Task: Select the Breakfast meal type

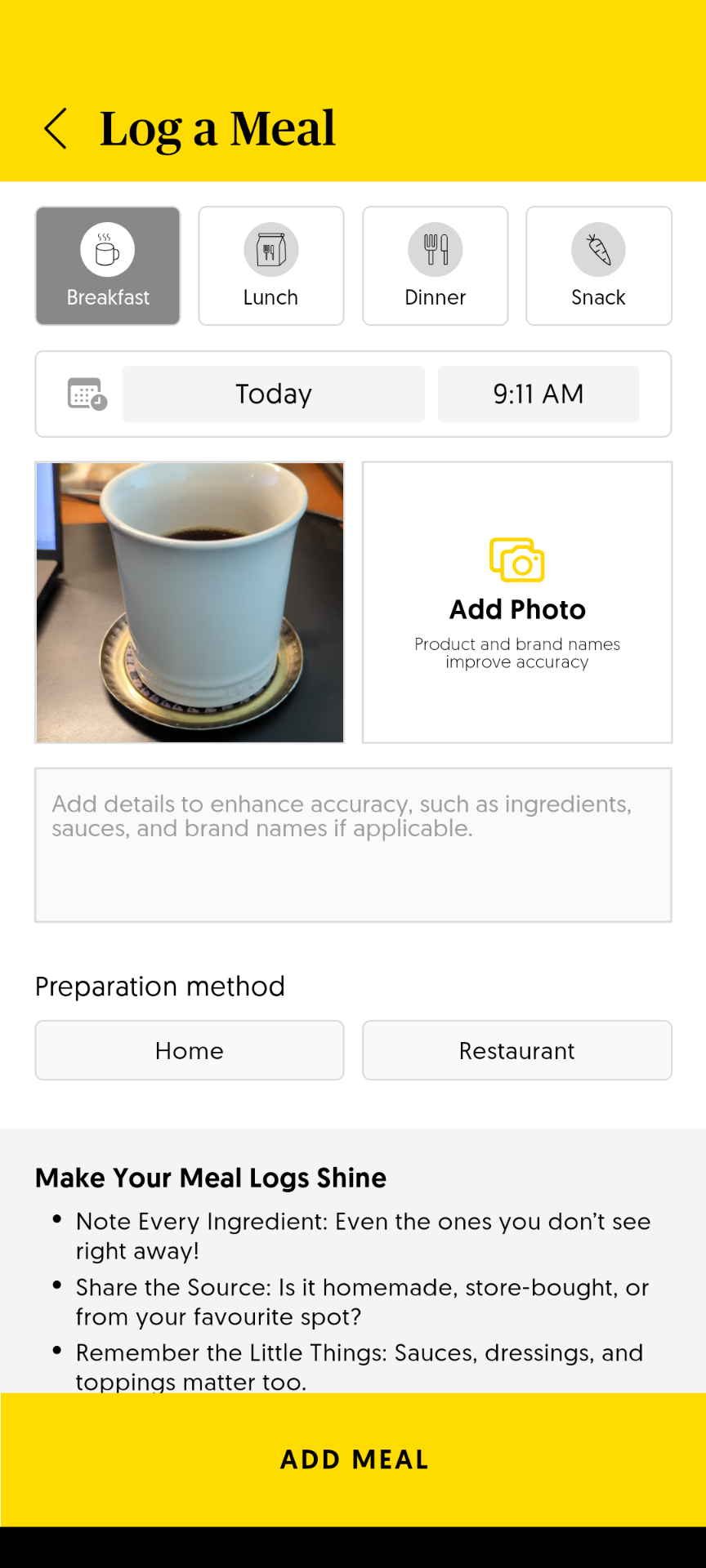Action: pos(108,266)
